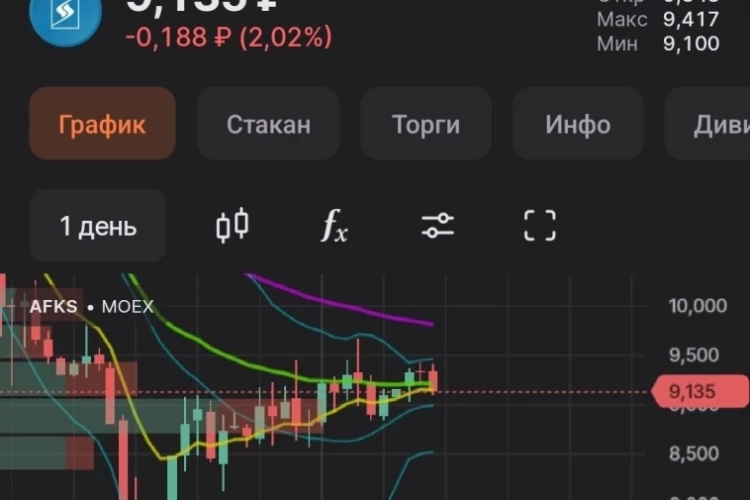Open the Торги tab
The height and width of the screenshot is (500, 750).
[426, 123]
